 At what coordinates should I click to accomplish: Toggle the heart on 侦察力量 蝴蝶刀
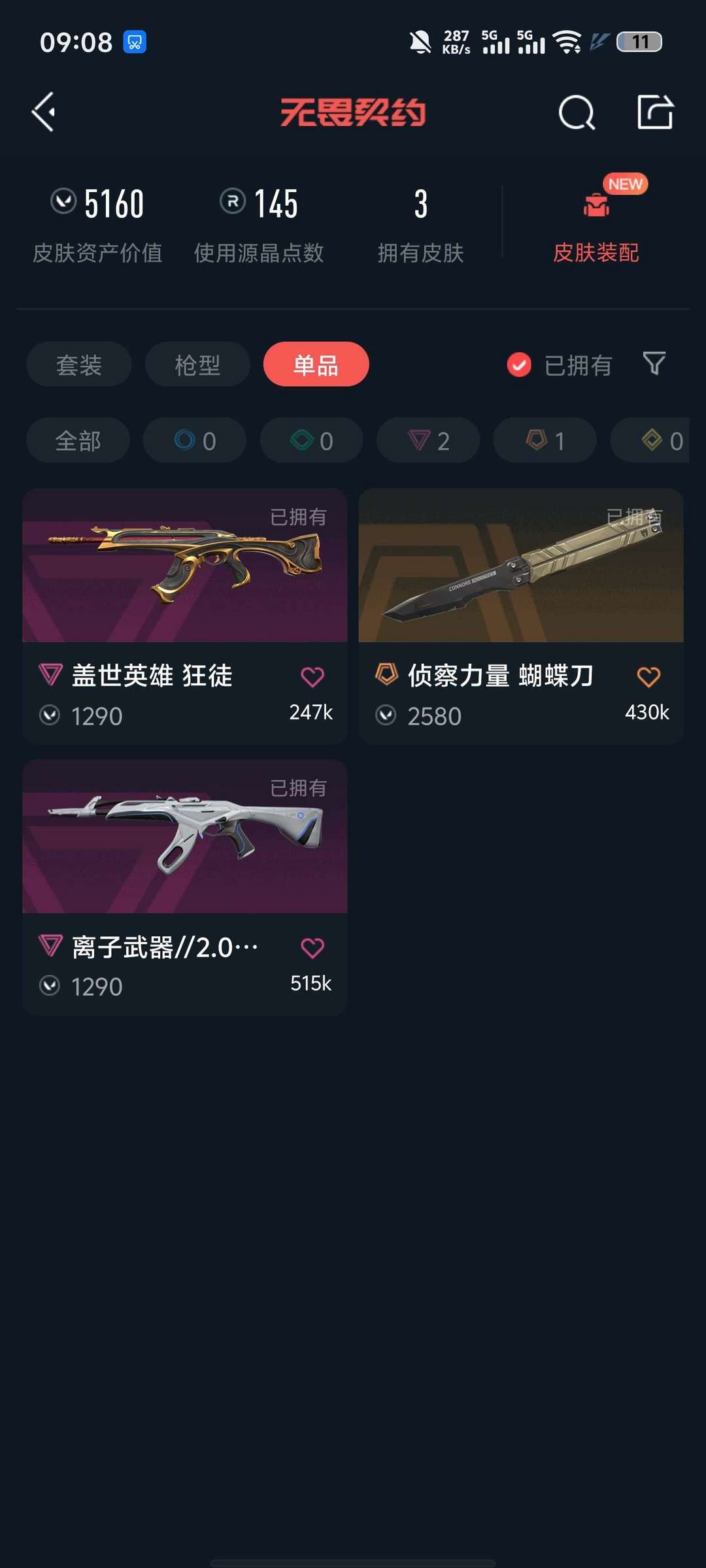coord(648,676)
